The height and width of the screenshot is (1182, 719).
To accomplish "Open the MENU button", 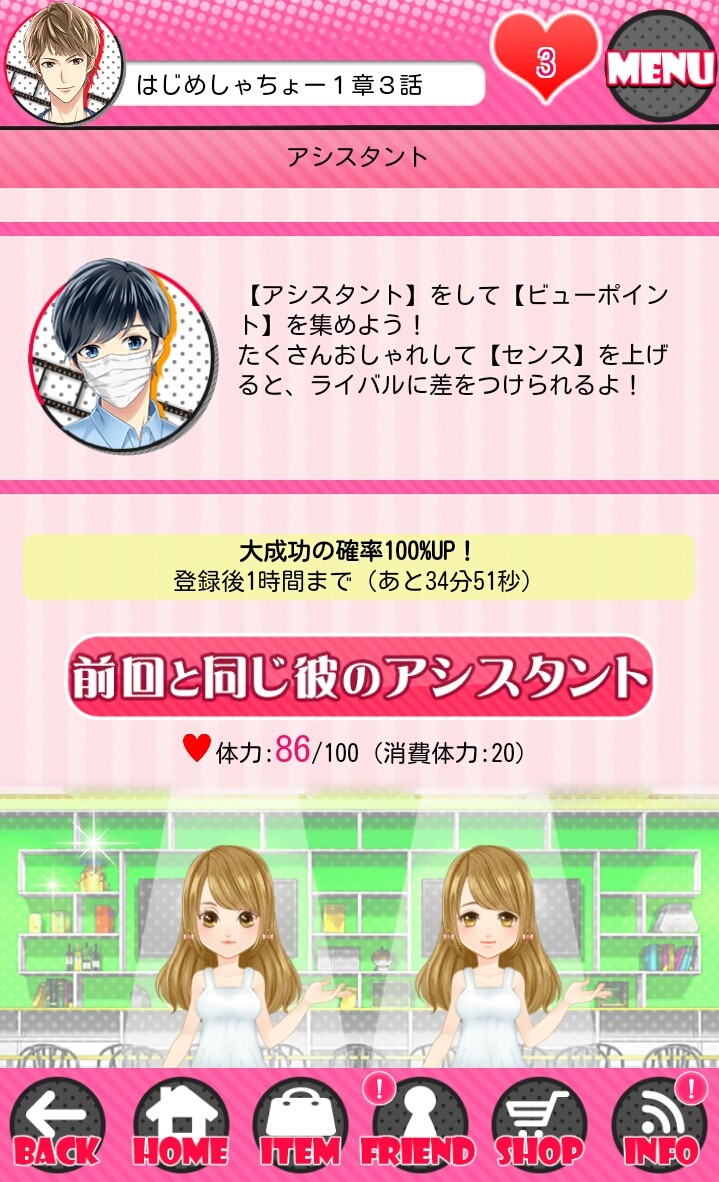I will point(661,66).
